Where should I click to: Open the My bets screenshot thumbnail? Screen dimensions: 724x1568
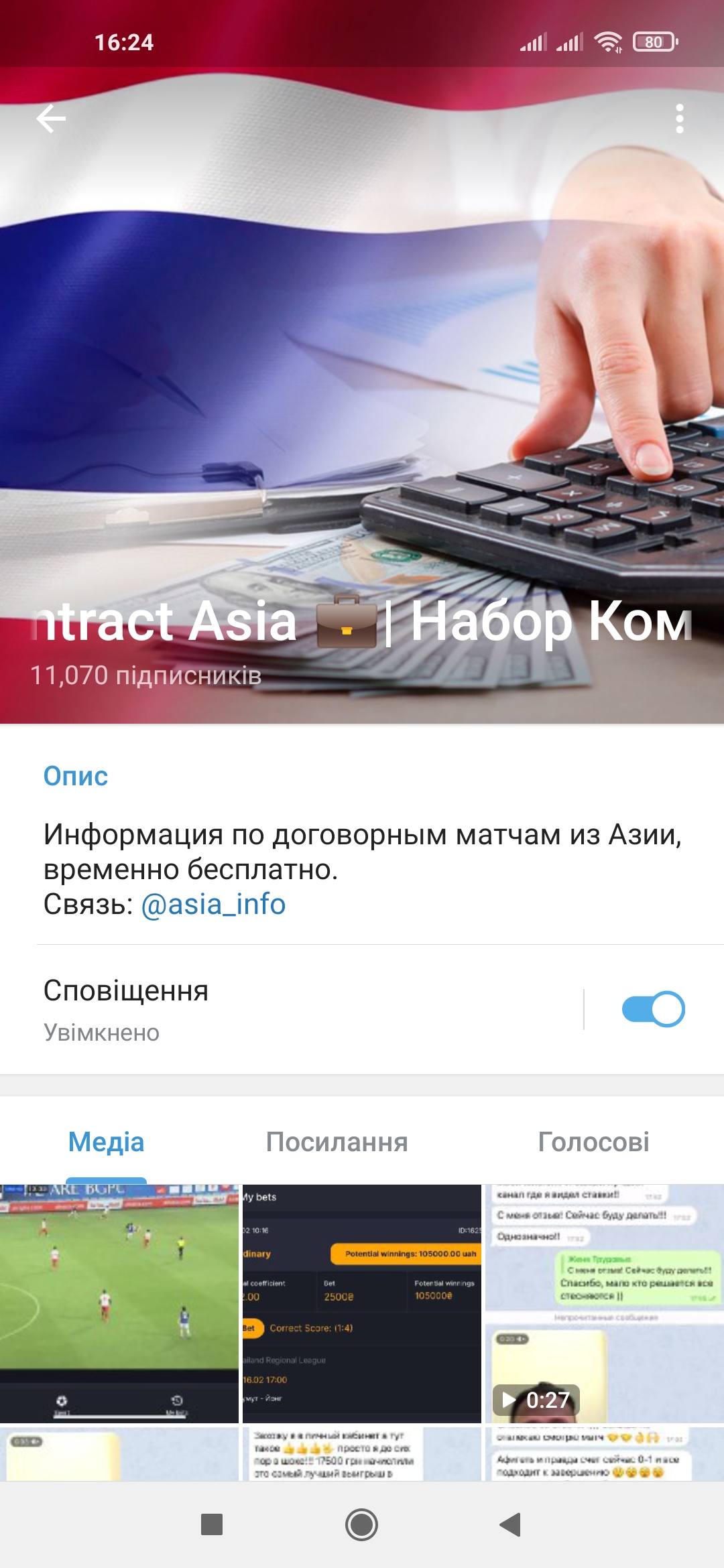click(x=362, y=1303)
